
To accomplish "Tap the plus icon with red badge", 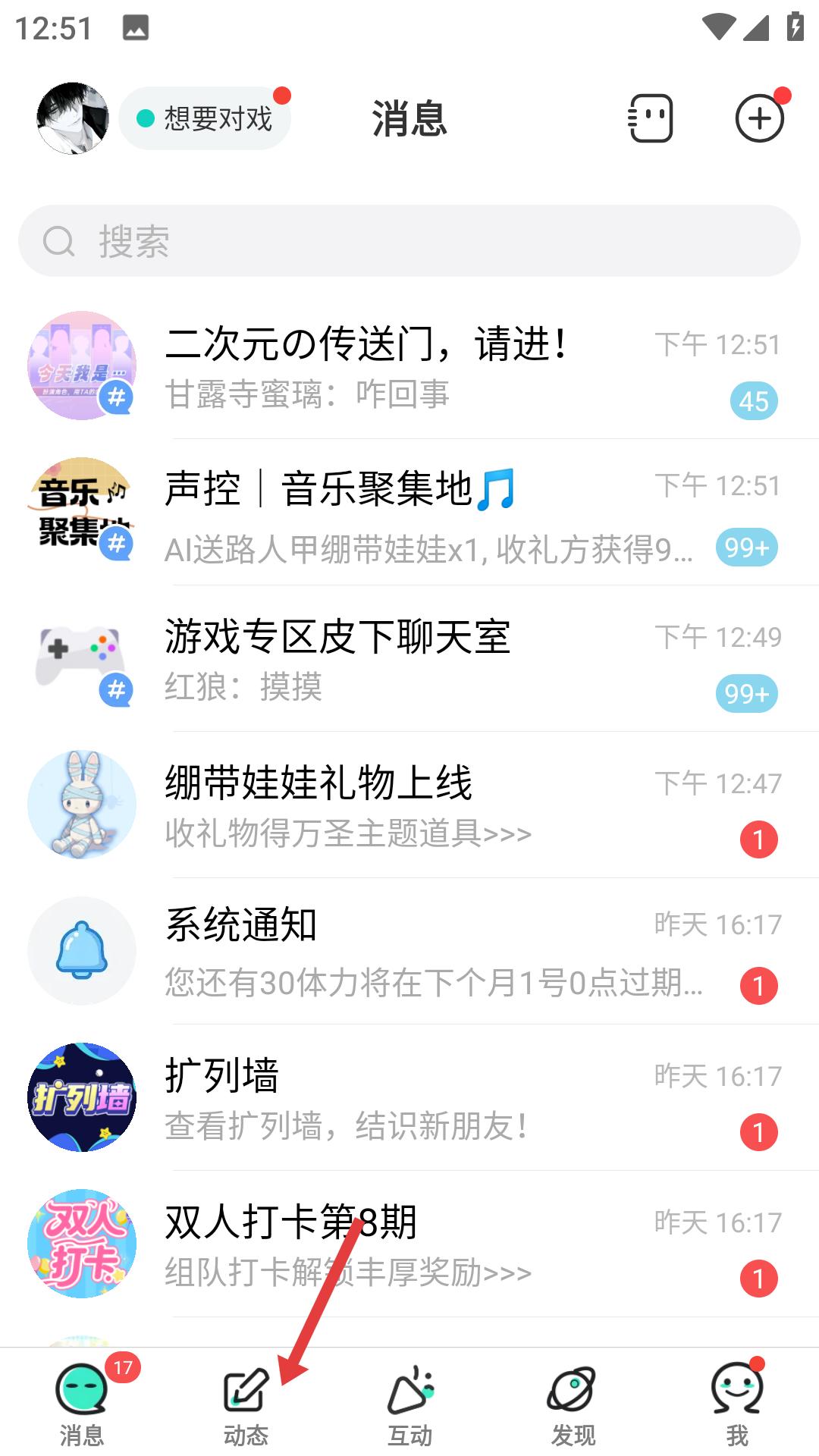I will click(x=761, y=118).
